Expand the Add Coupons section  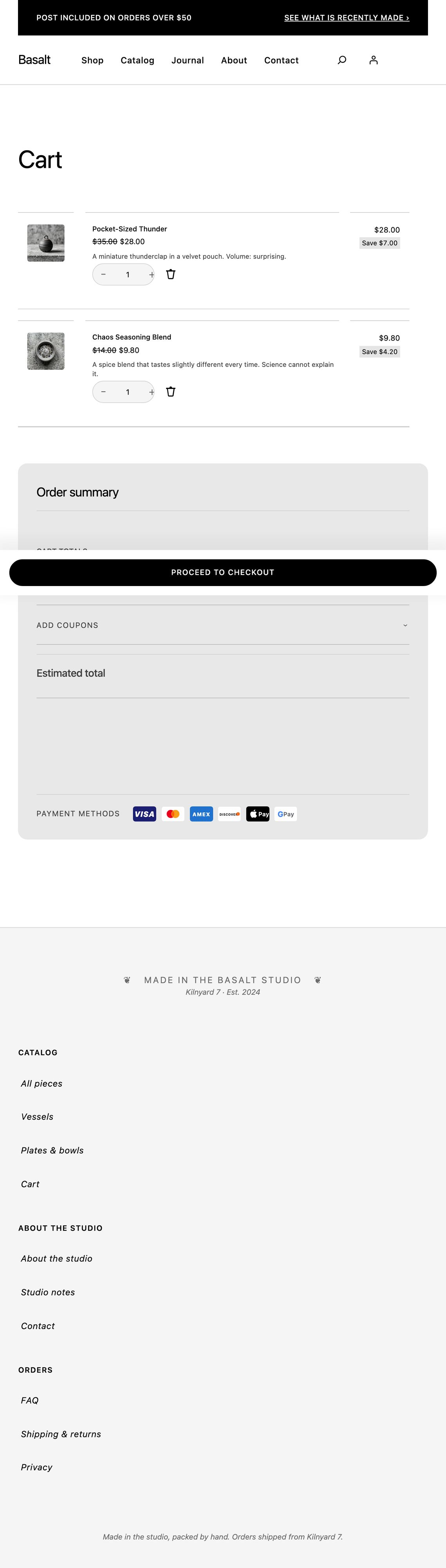222,625
